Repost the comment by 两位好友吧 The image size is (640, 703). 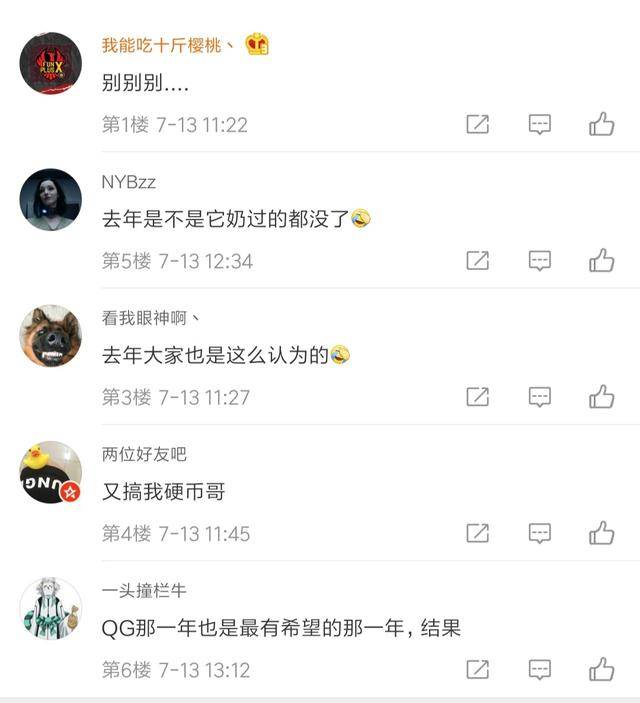point(478,533)
